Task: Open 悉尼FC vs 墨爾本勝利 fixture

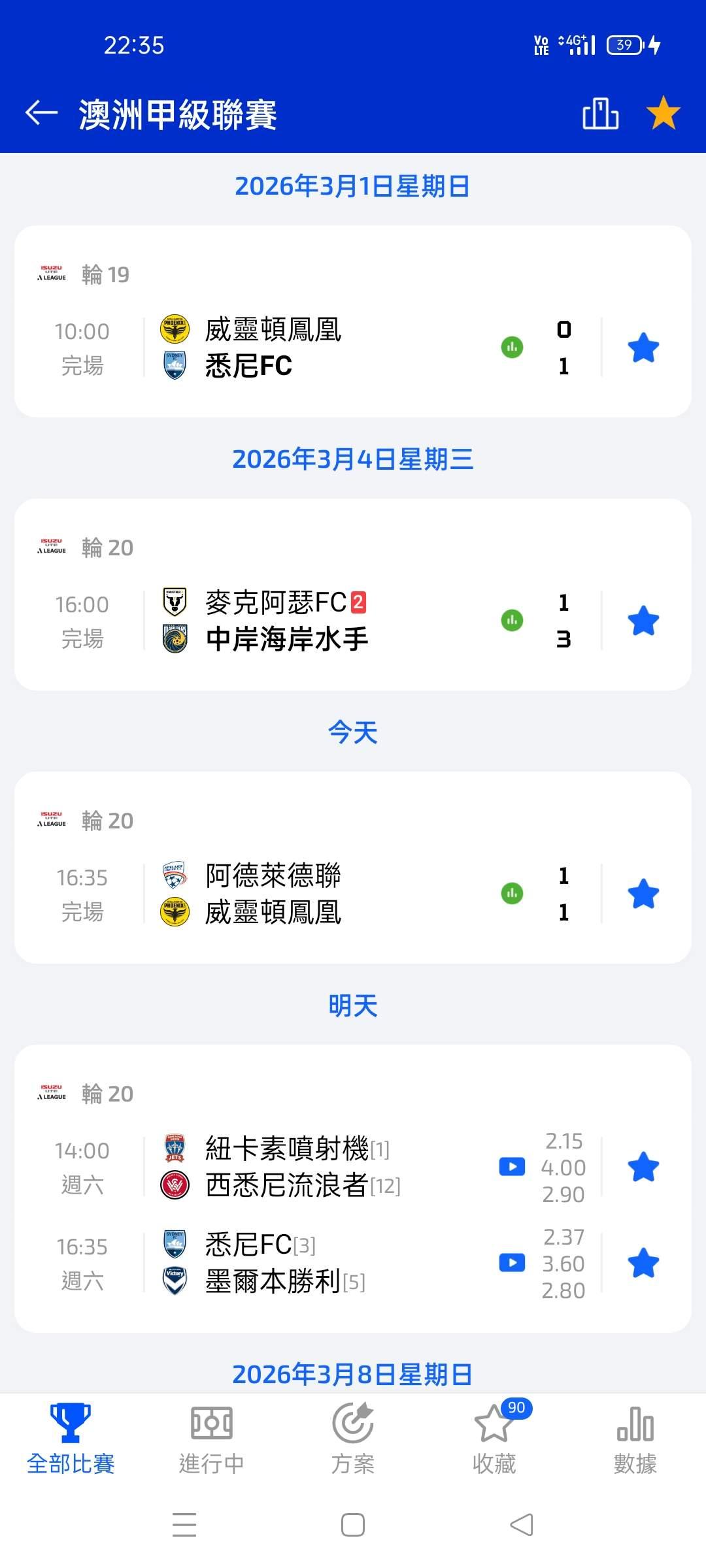Action: (x=314, y=1263)
